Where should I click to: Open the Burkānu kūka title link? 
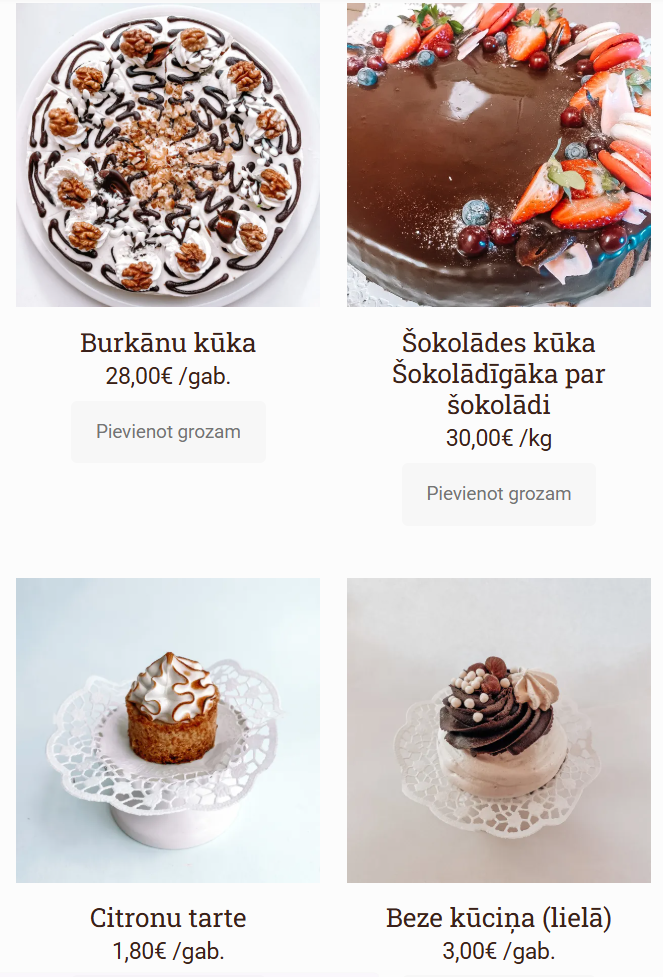click(x=168, y=343)
